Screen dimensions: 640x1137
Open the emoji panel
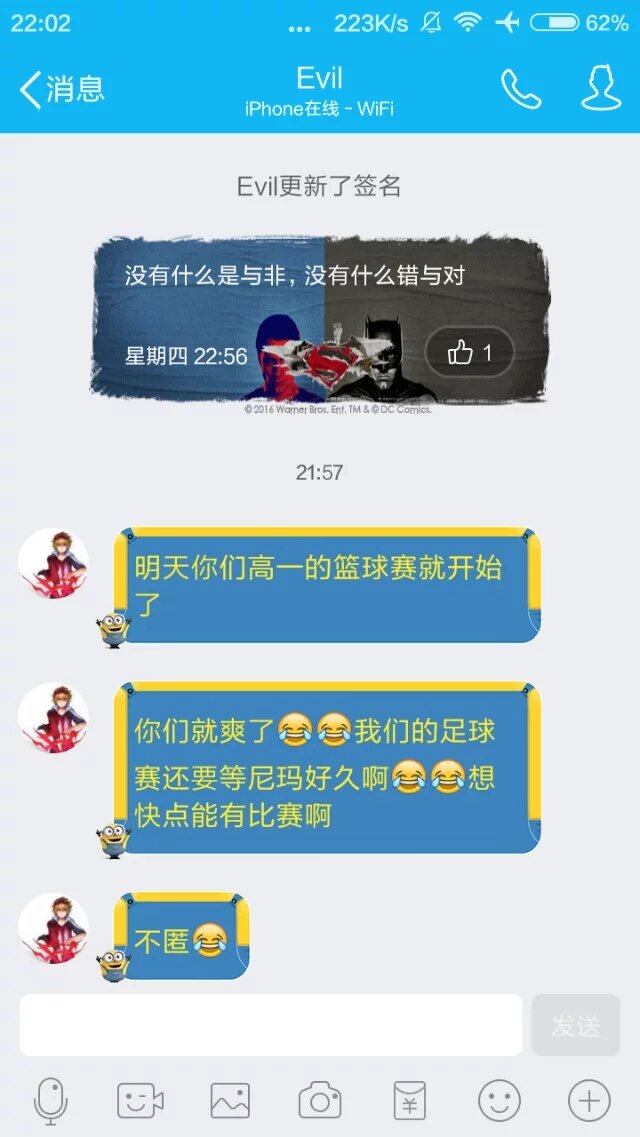pyautogui.click(x=499, y=1101)
